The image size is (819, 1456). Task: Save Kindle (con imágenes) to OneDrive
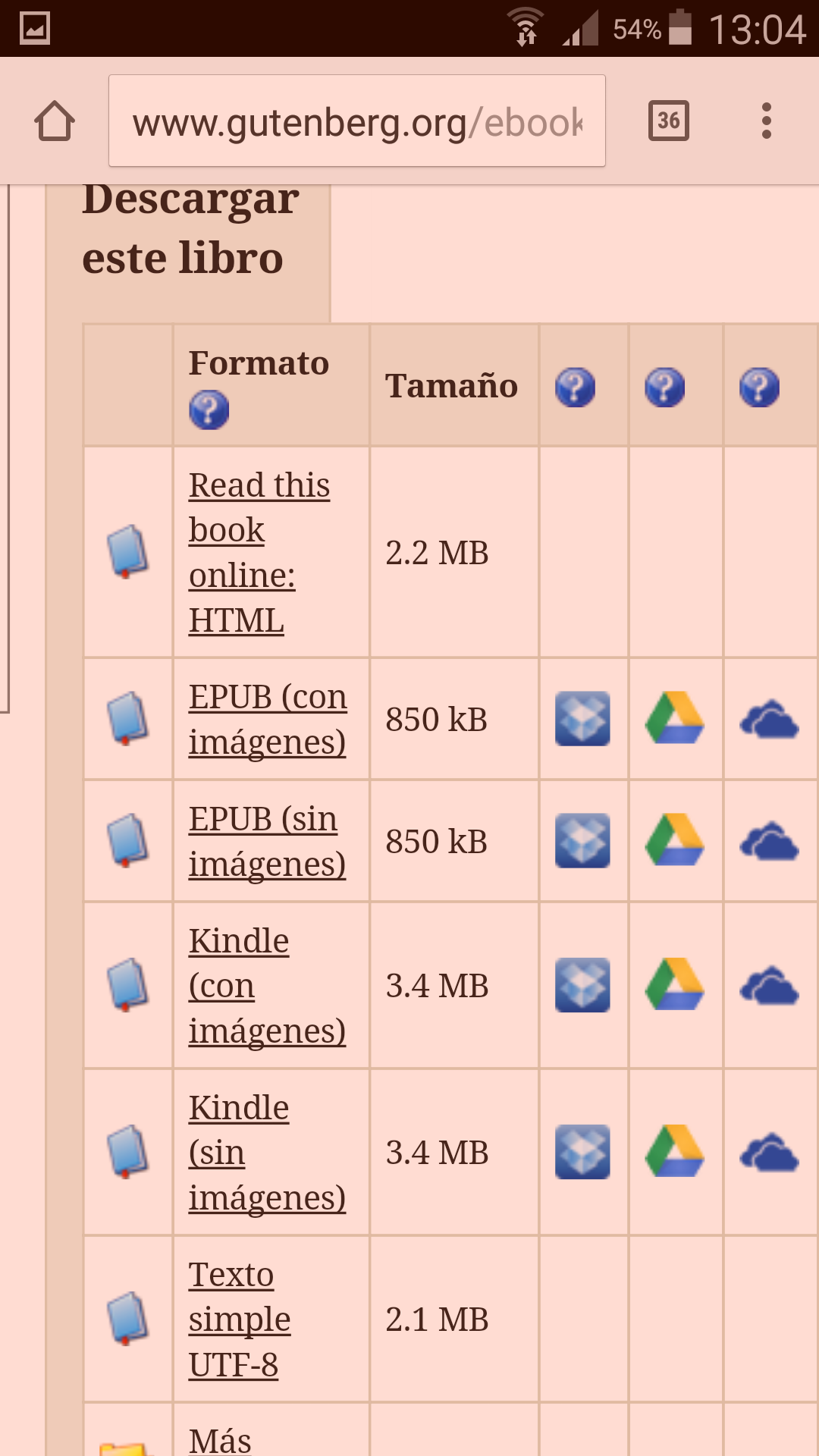click(769, 986)
